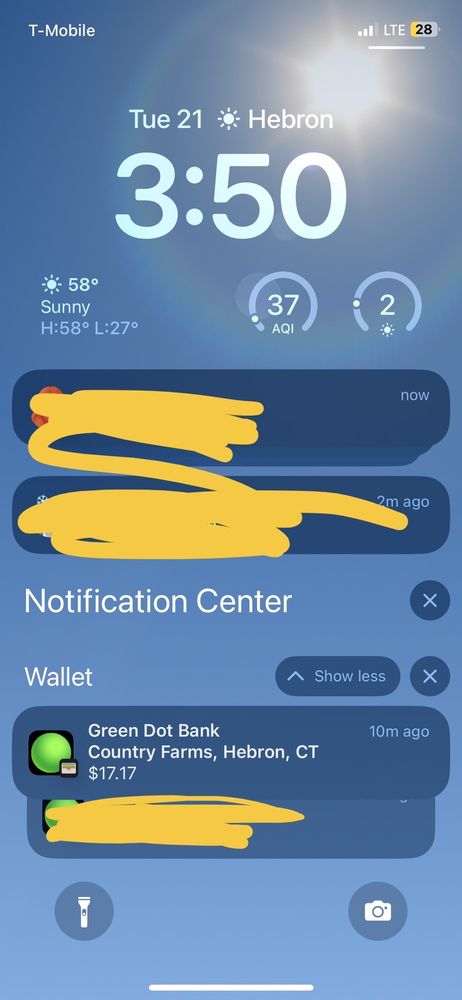Open the notification from 2m ago
This screenshot has height=1000, width=462.
point(231,515)
